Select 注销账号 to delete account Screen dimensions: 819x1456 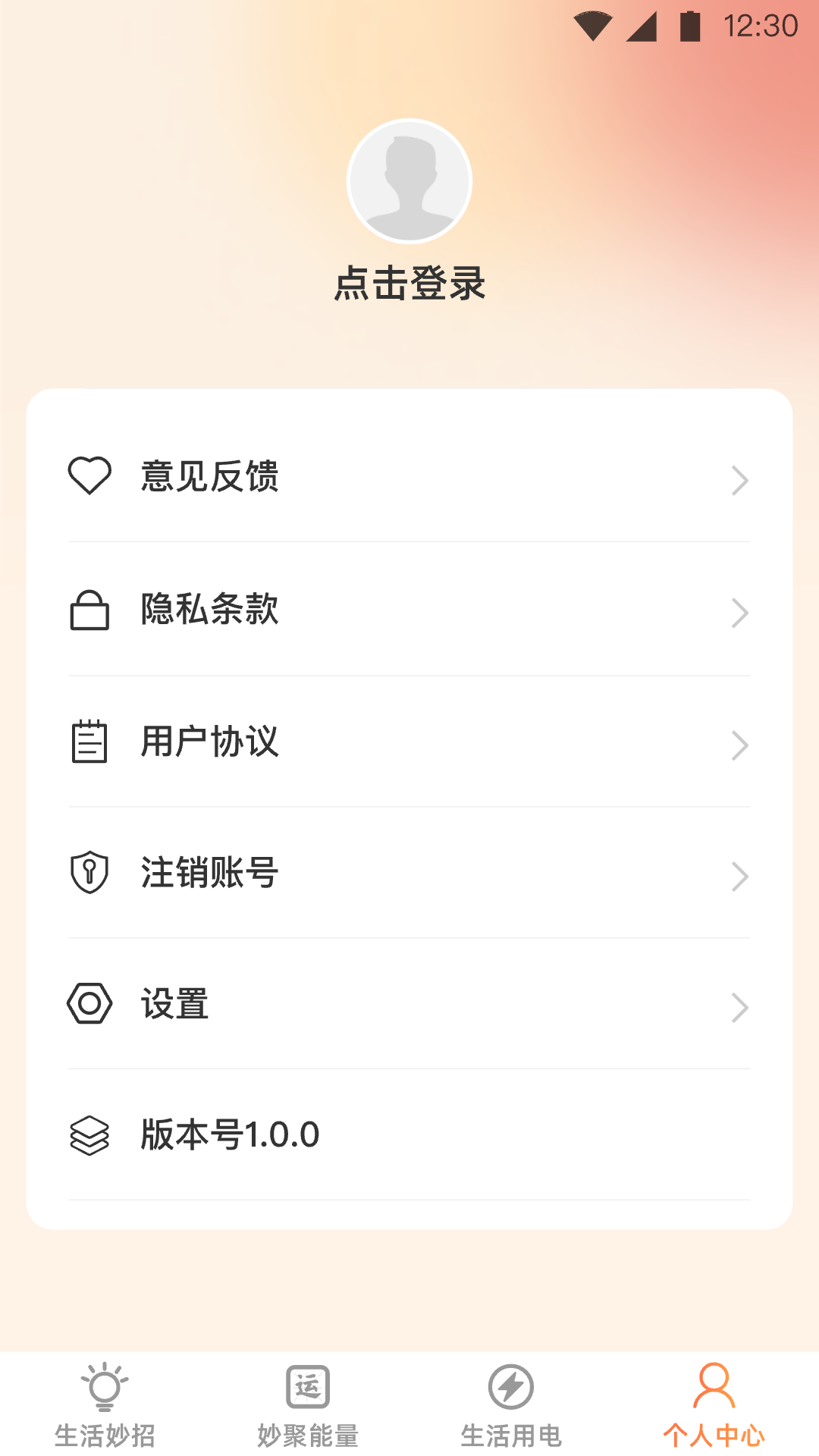click(409, 873)
